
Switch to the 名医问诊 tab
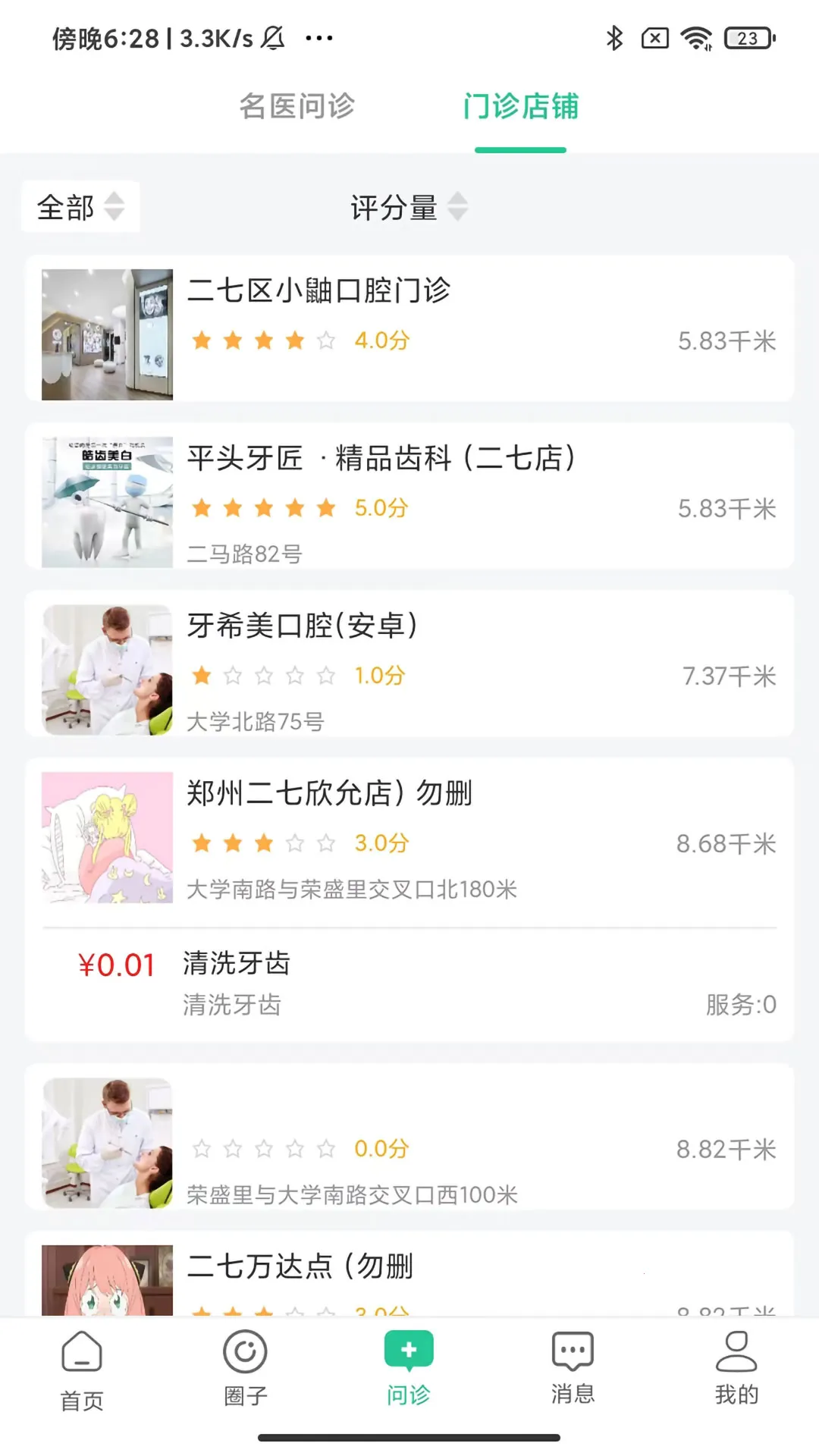298,108
